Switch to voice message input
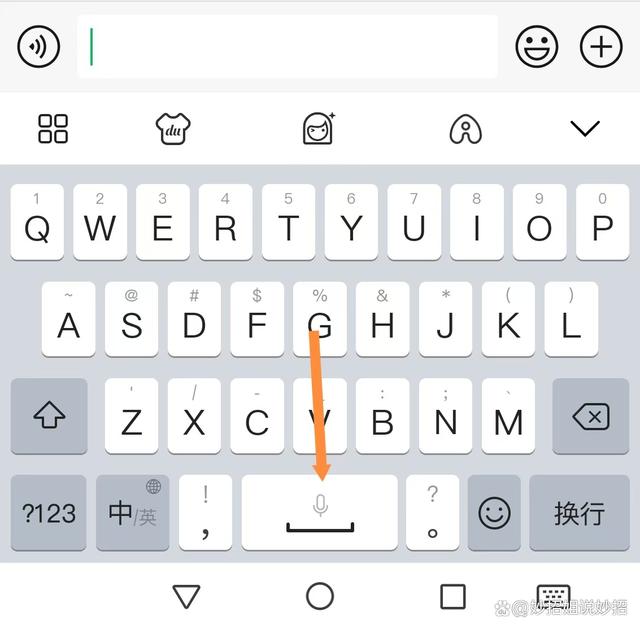Screen dimensions: 640x630 39,46
